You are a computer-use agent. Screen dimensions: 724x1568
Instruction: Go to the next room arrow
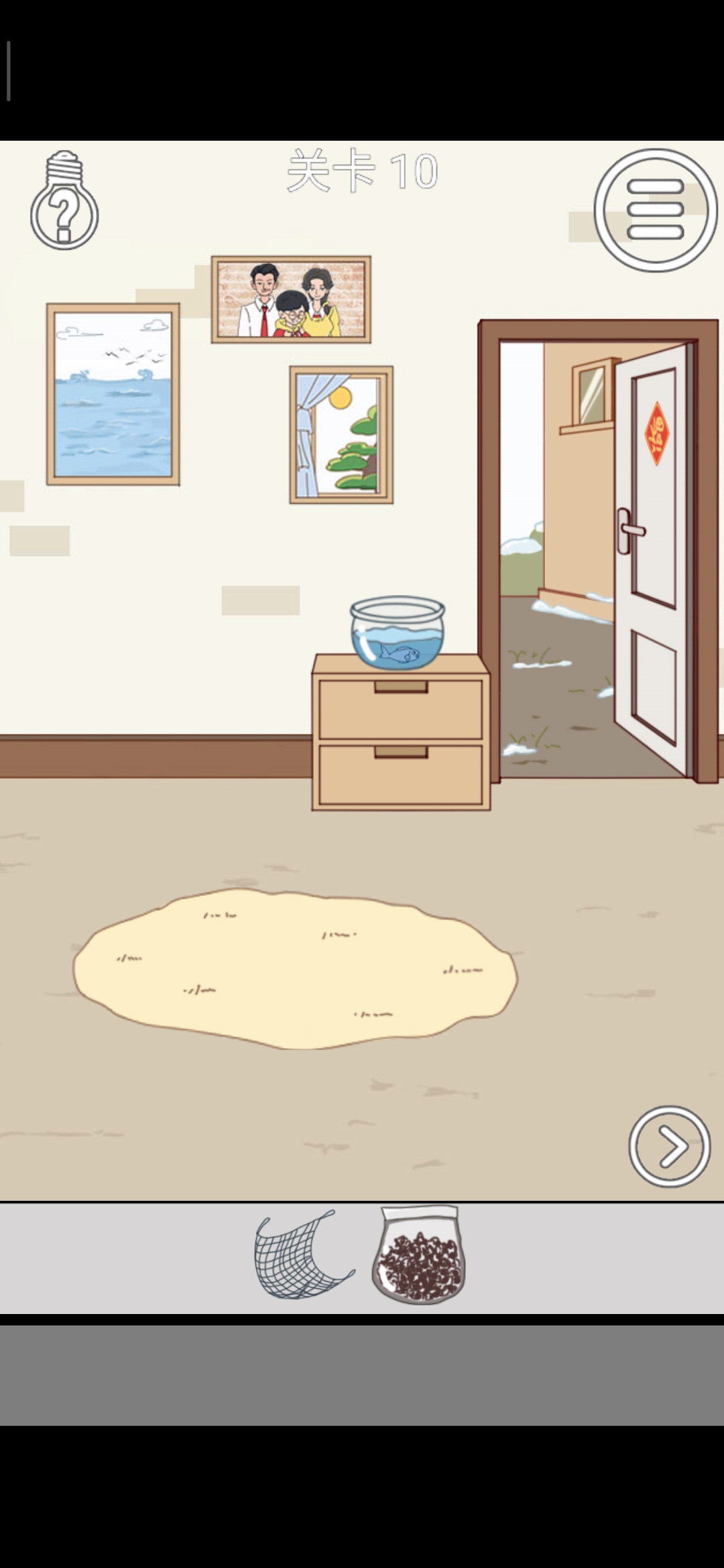point(669,1146)
